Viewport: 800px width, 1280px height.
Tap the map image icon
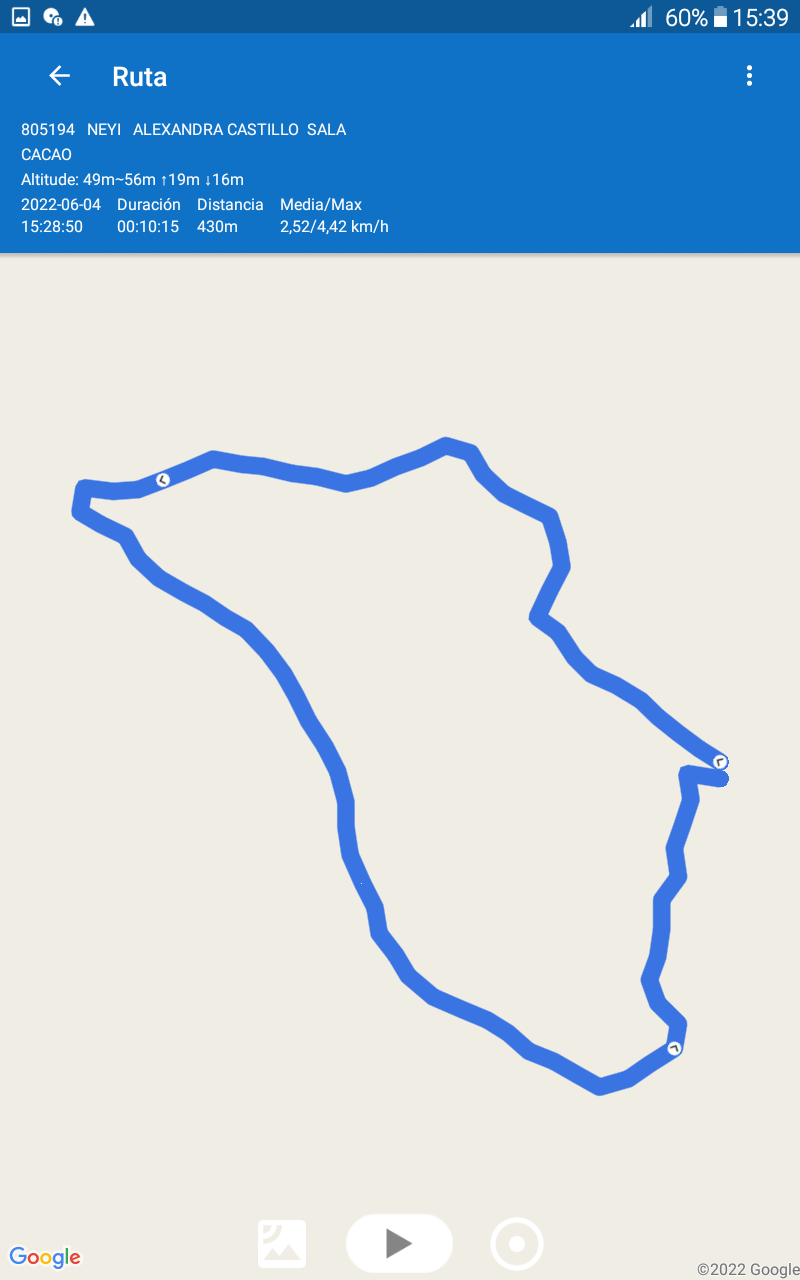[x=282, y=1244]
